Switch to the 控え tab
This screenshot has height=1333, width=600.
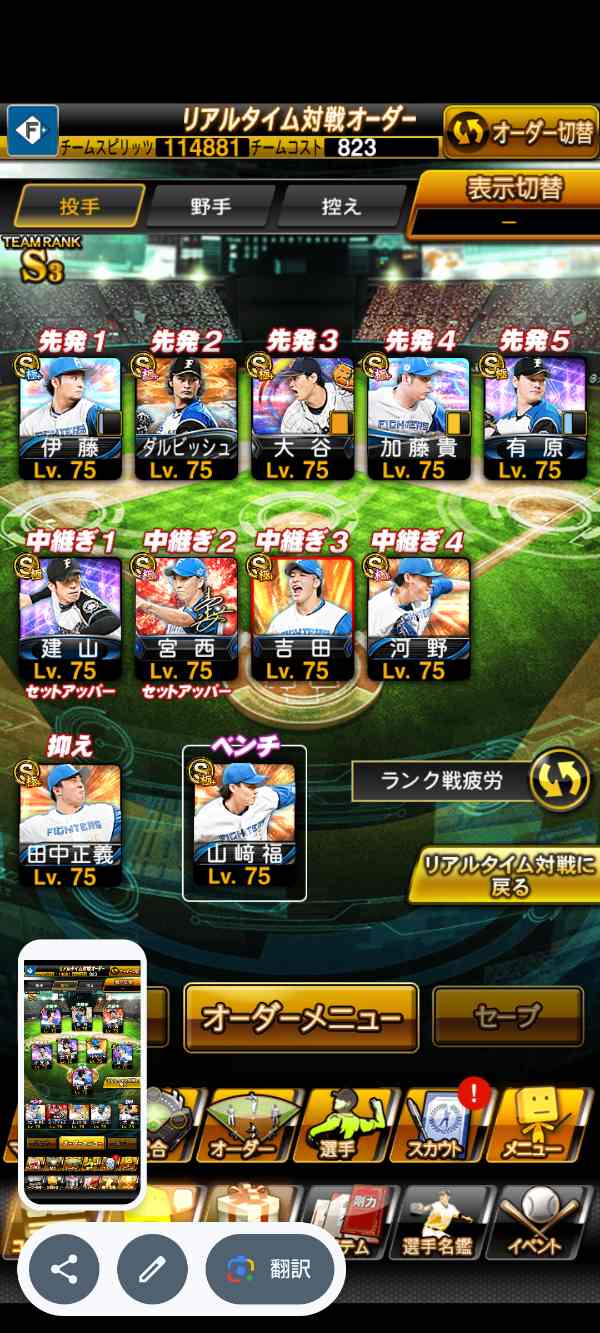pyautogui.click(x=339, y=207)
